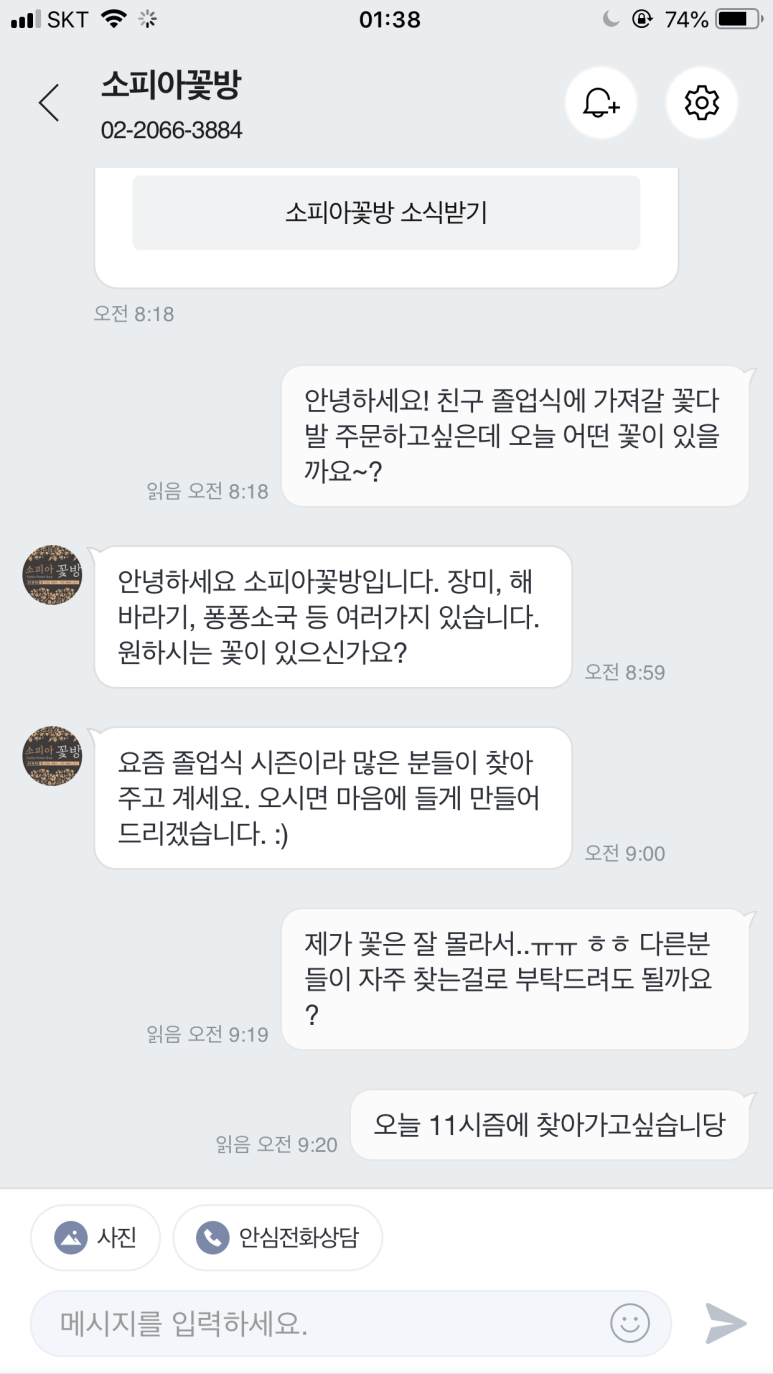Tap the bell icon to subscribe to notifications
773x1374 pixels.
[x=601, y=103]
